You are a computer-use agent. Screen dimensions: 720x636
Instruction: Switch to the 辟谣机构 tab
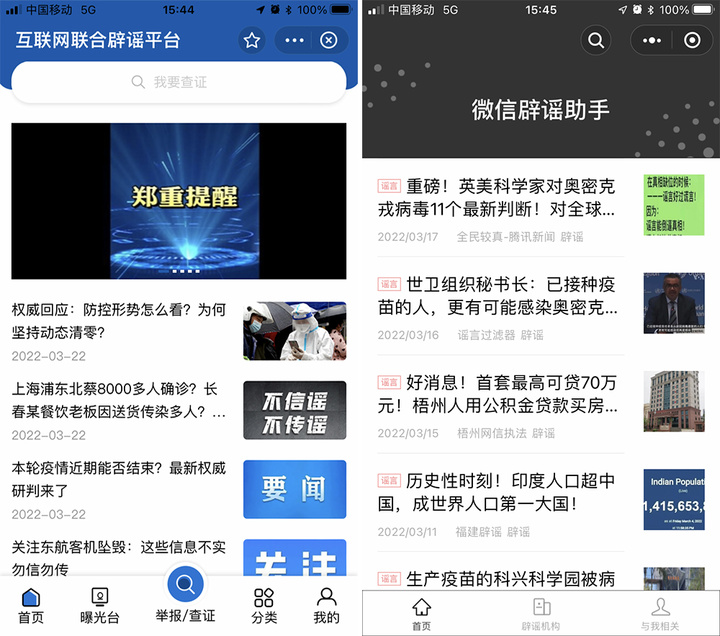[541, 613]
